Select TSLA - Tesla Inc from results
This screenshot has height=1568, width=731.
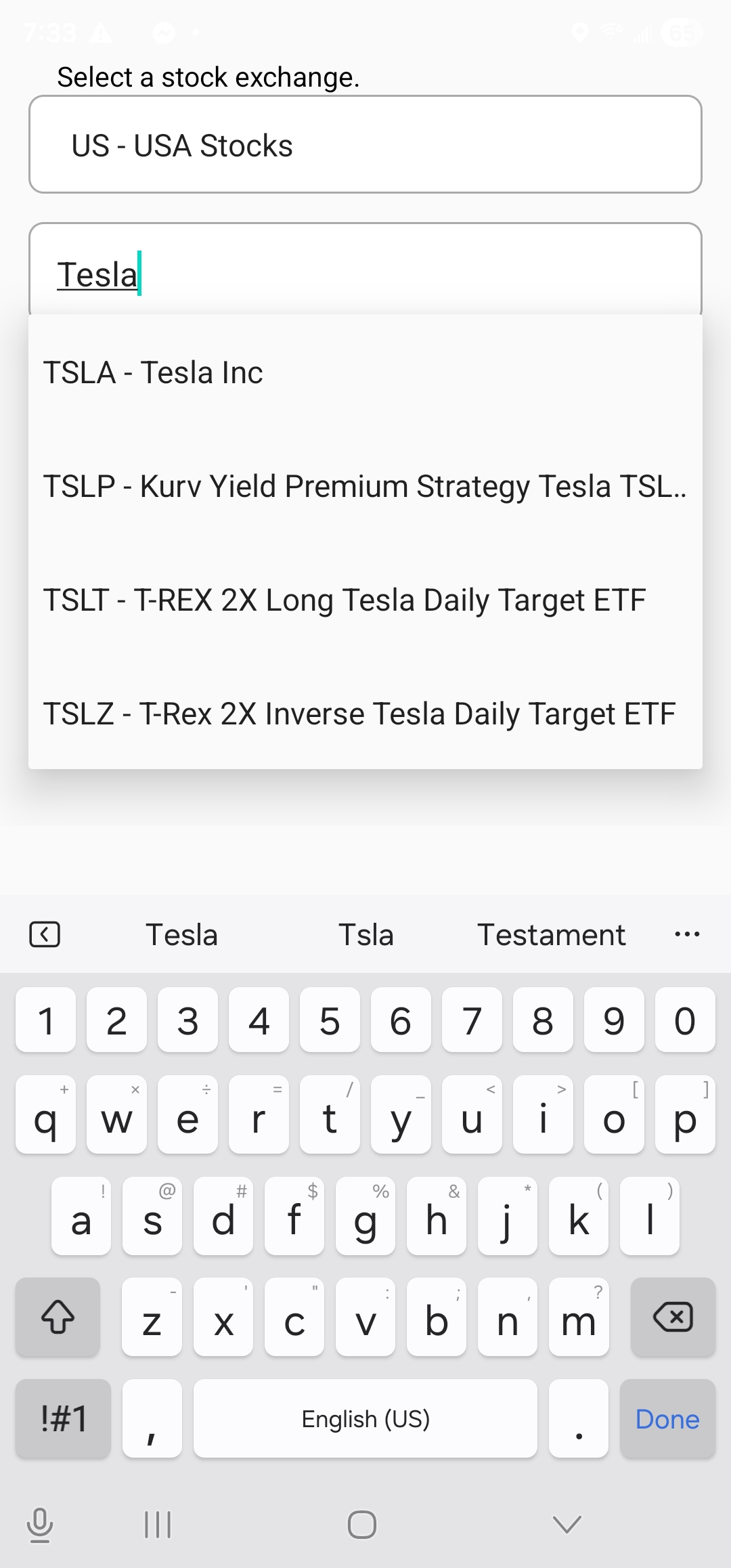153,372
